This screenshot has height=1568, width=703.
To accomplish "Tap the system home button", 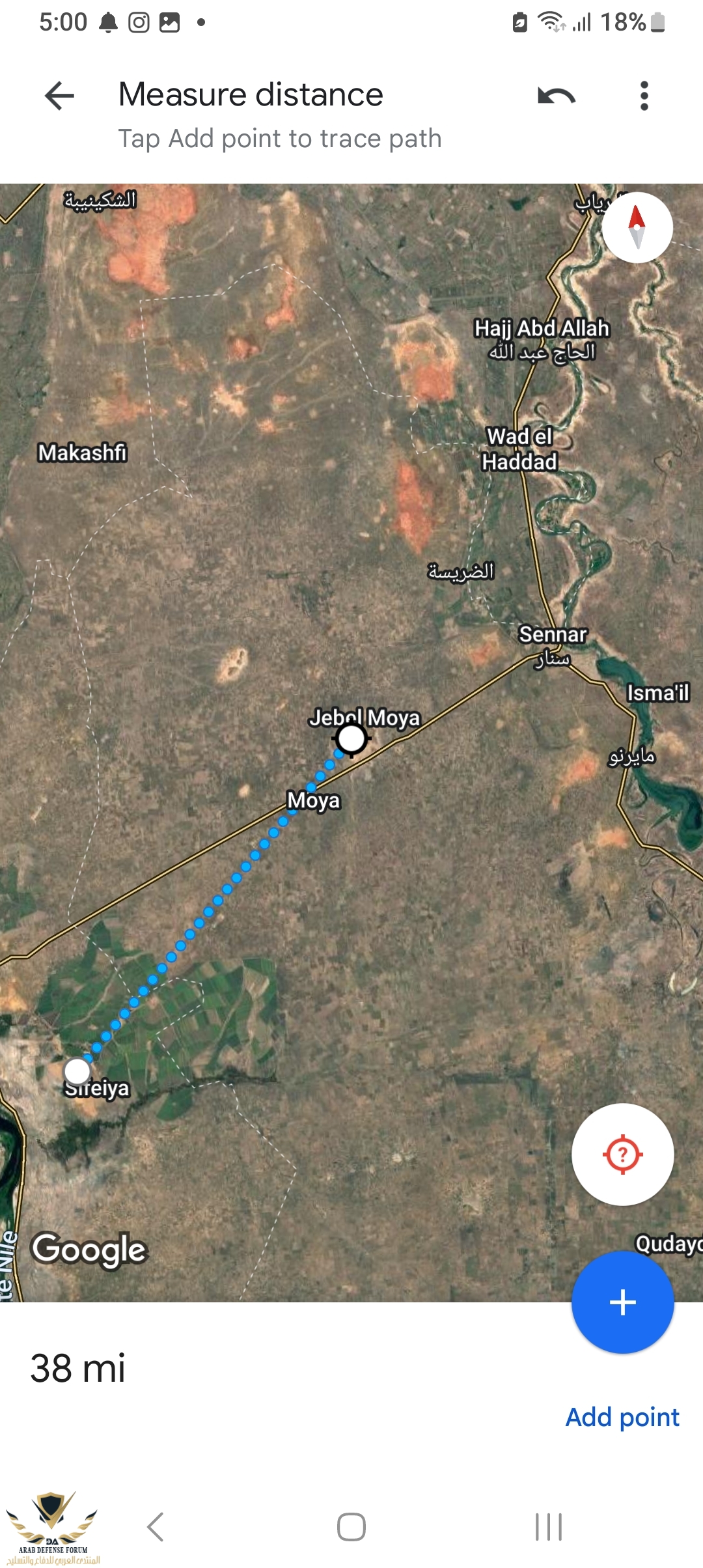I will click(351, 1526).
